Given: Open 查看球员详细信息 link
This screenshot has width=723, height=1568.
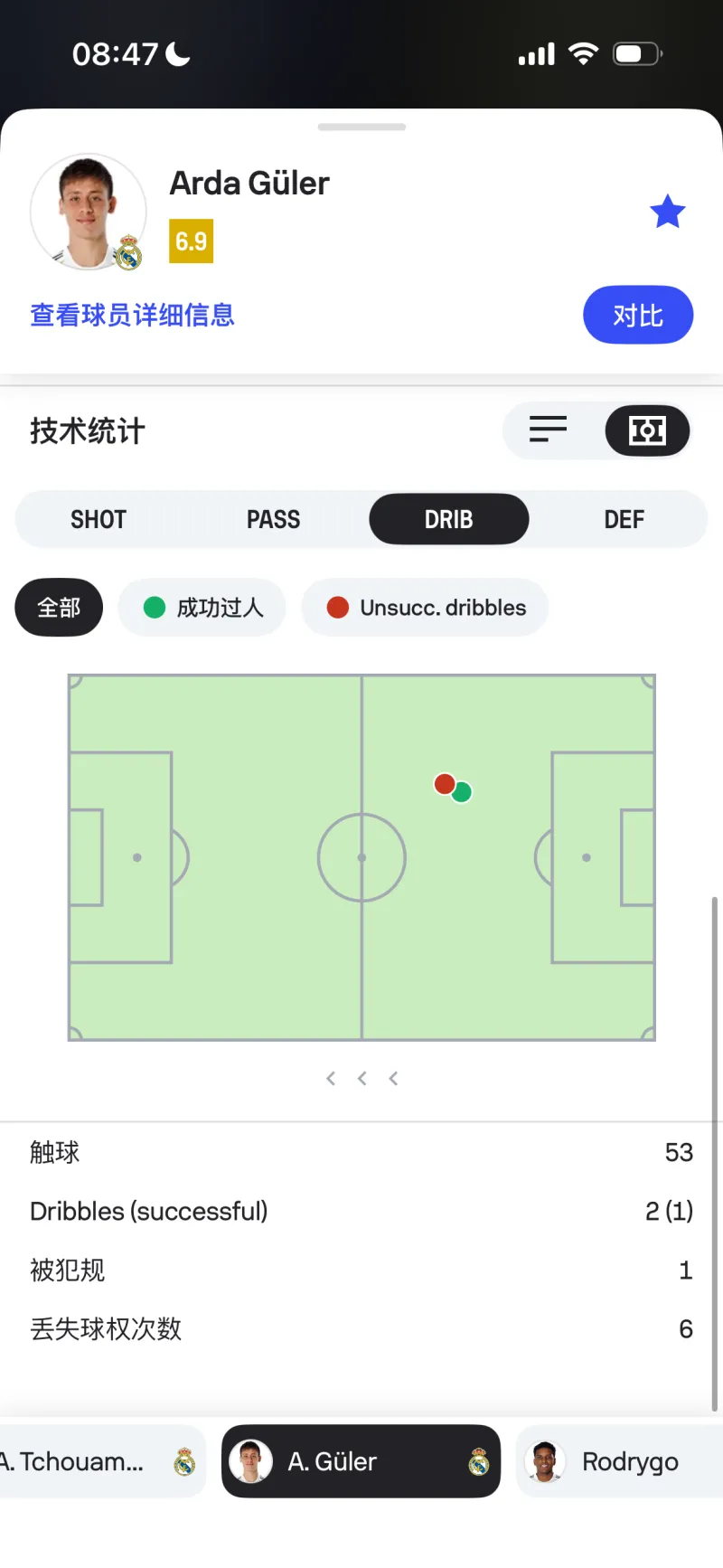Looking at the screenshot, I should coord(132,315).
